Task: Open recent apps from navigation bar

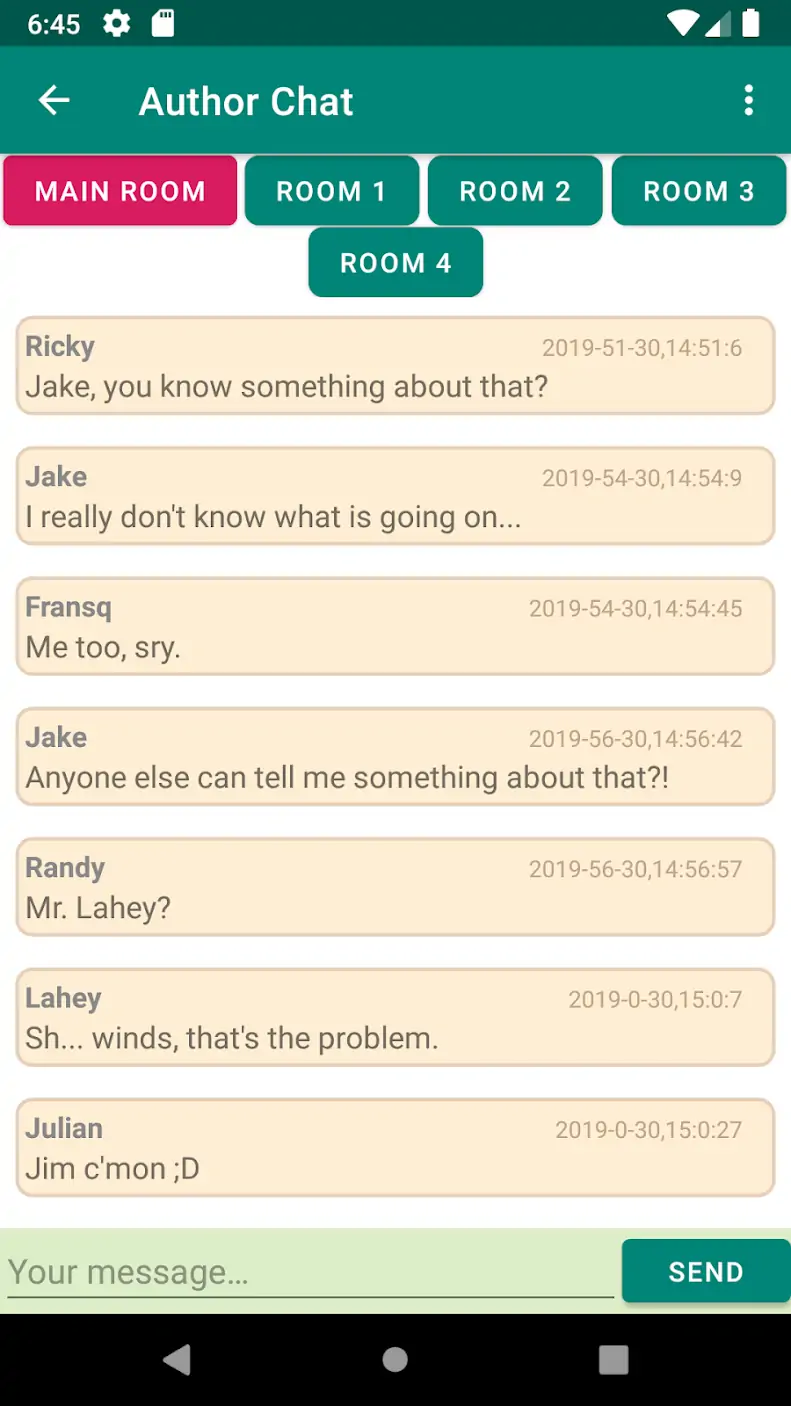Action: click(613, 1359)
